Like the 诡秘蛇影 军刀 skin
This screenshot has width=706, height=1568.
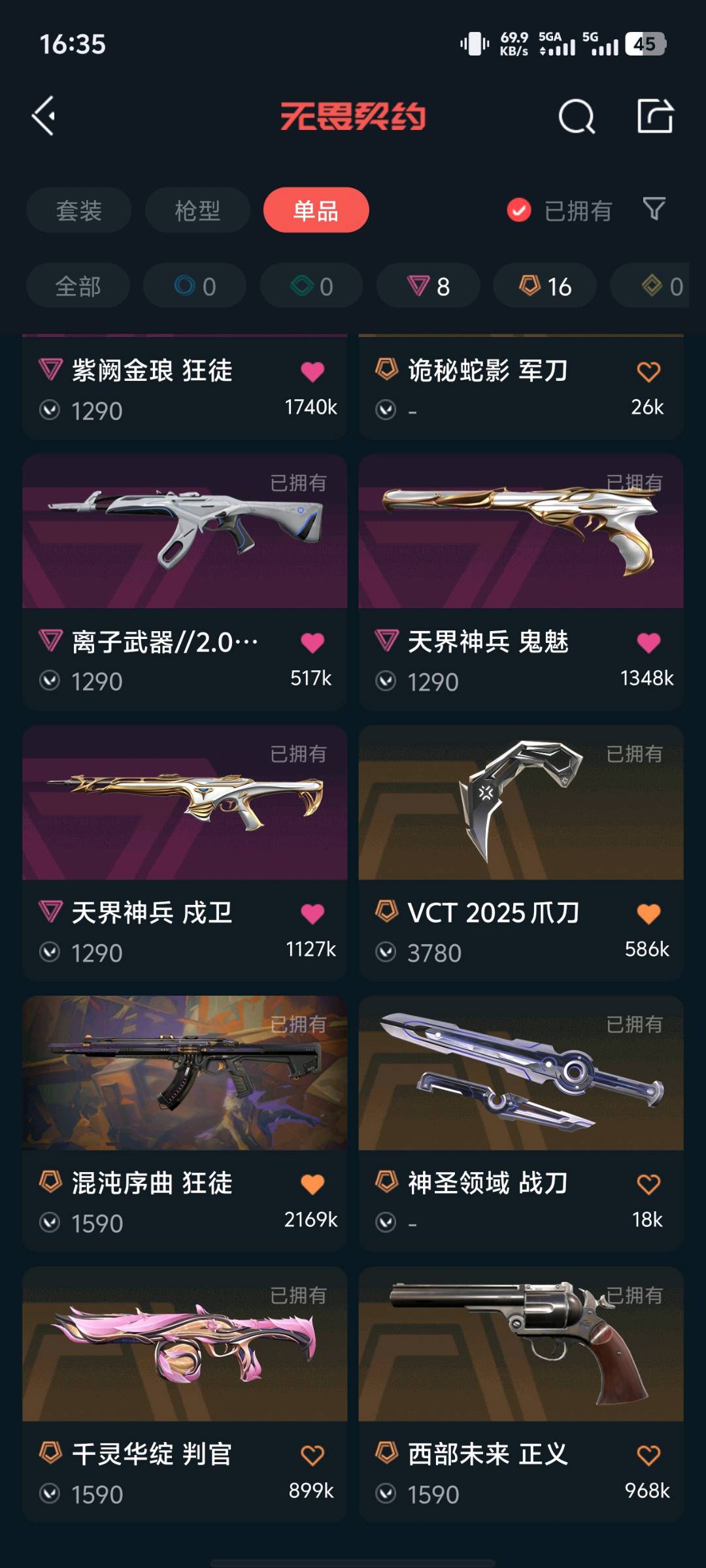coord(648,372)
